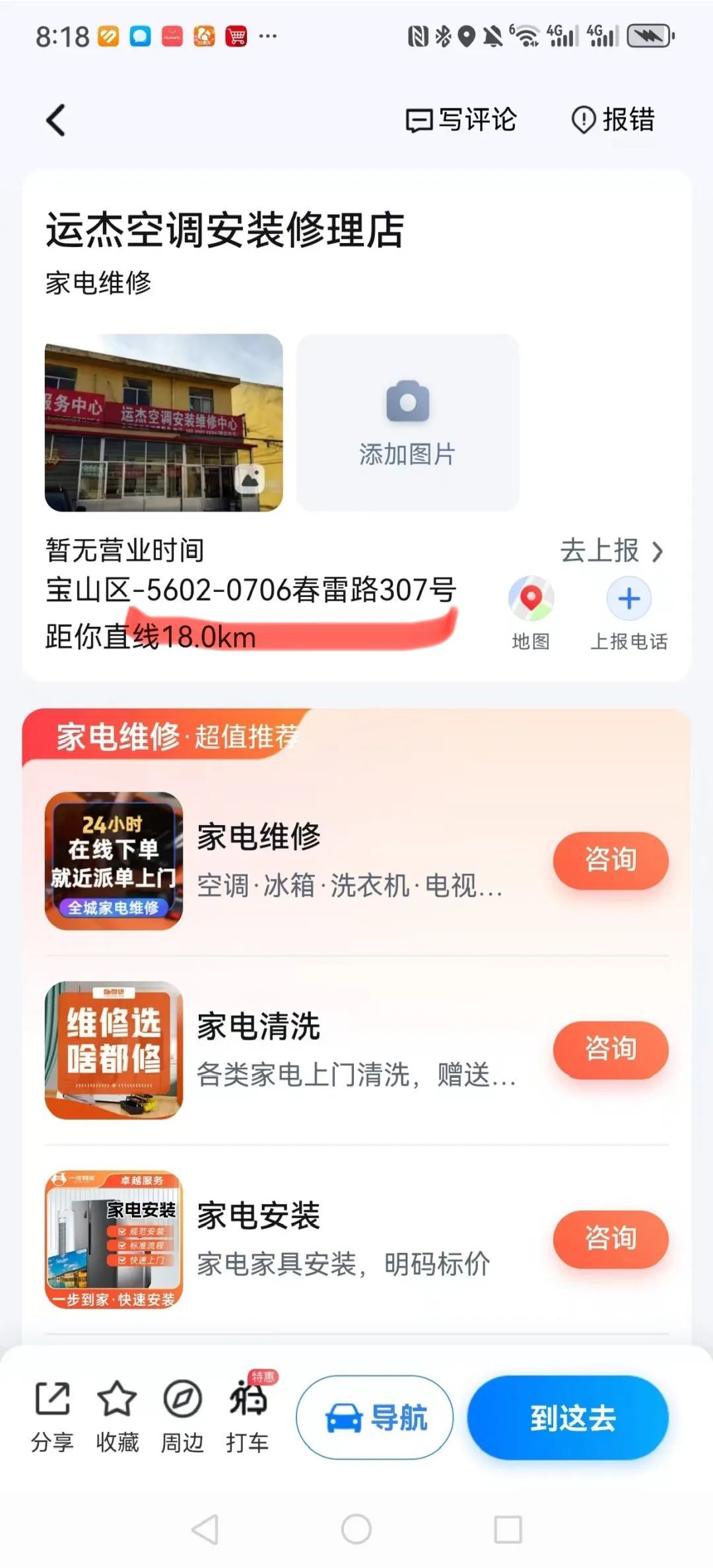Screen dimensions: 713x1568
Task: Go to the system home screen
Action: click(356, 1528)
